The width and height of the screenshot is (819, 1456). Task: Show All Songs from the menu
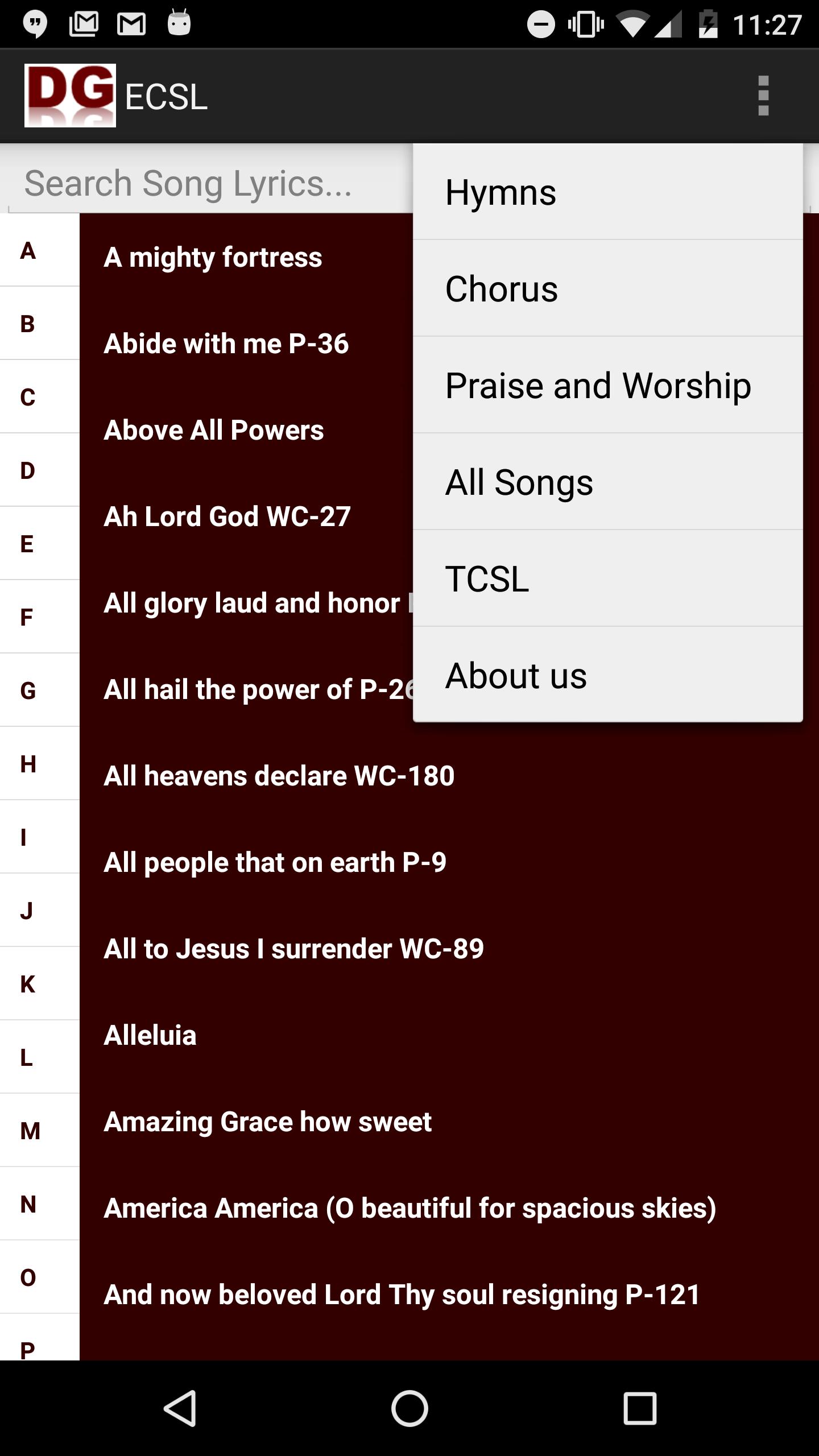(x=607, y=482)
